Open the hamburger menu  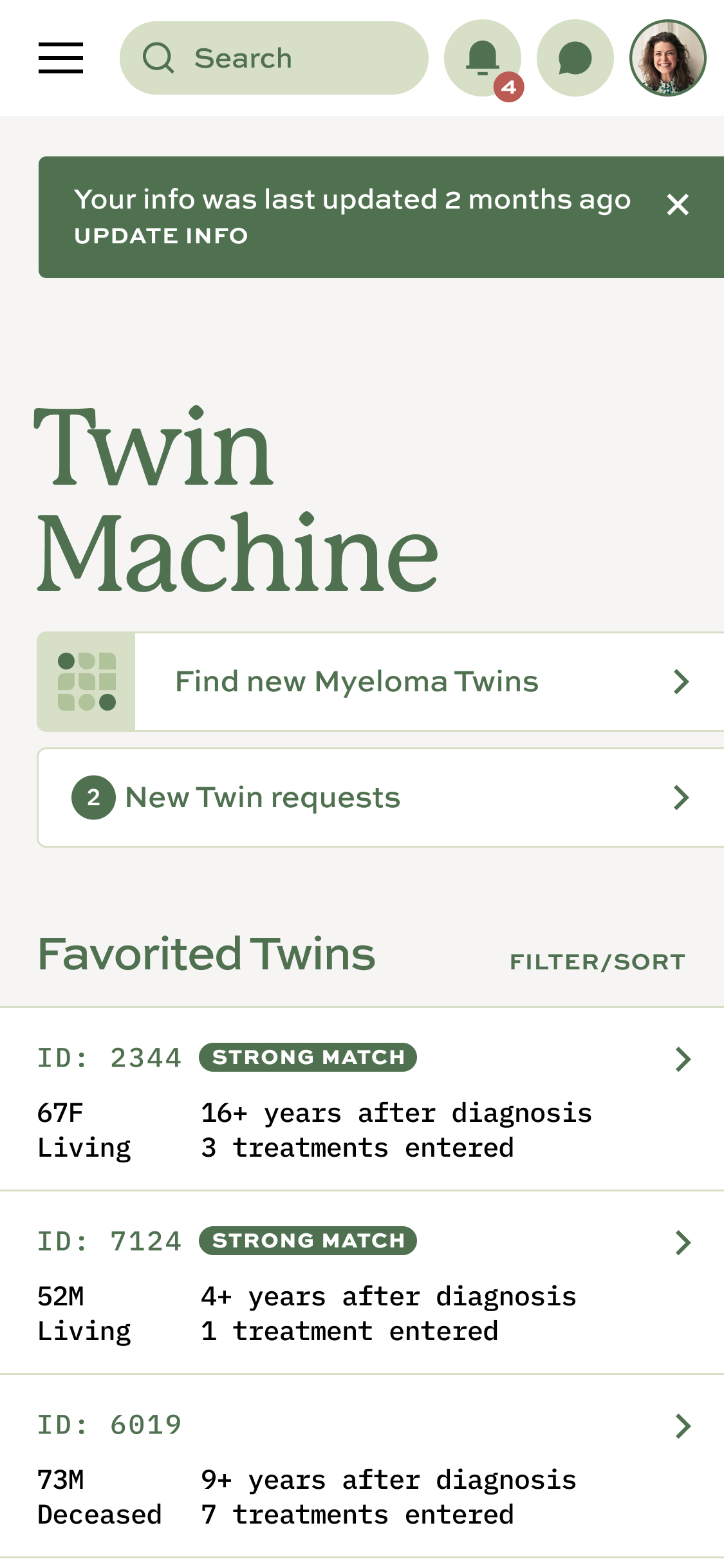(x=60, y=58)
